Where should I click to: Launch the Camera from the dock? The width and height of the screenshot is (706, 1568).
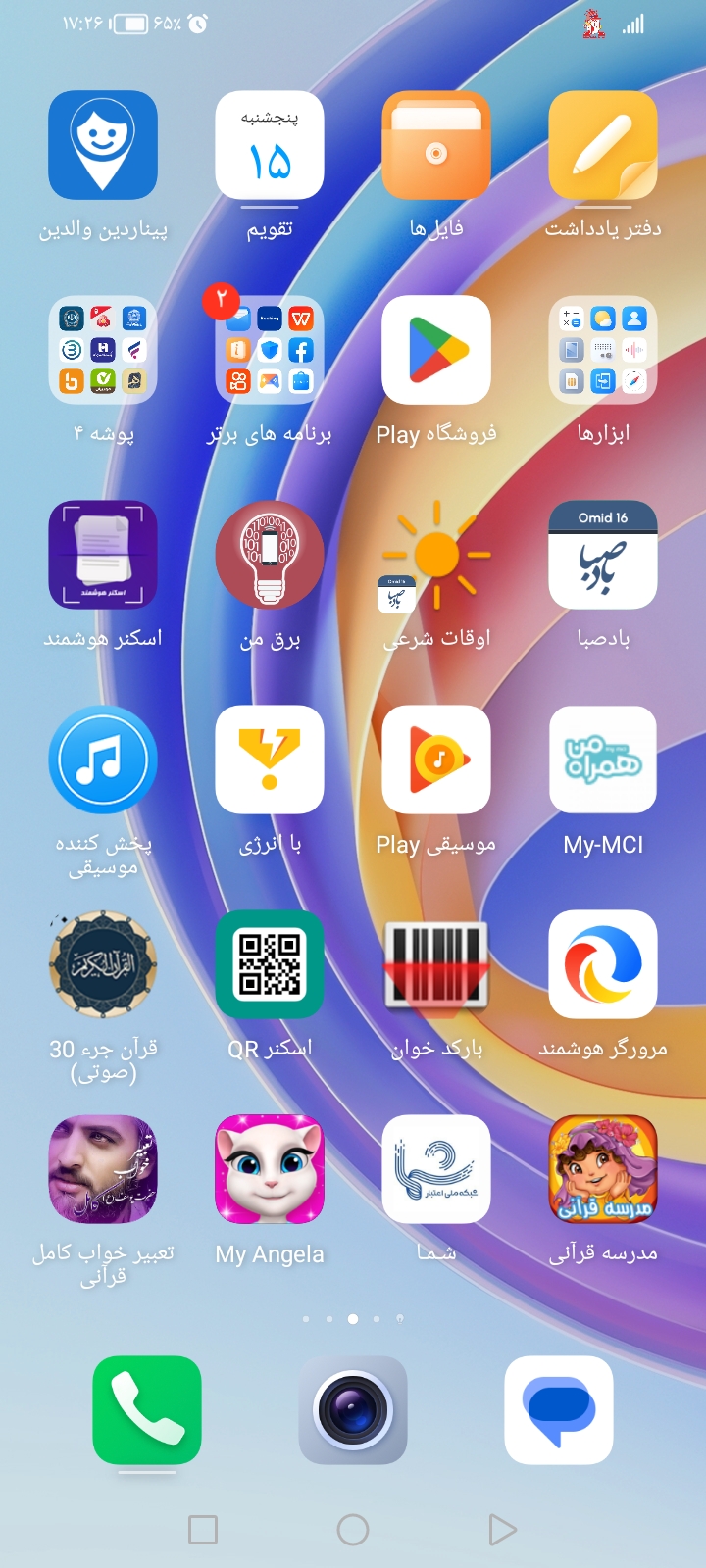[353, 1410]
